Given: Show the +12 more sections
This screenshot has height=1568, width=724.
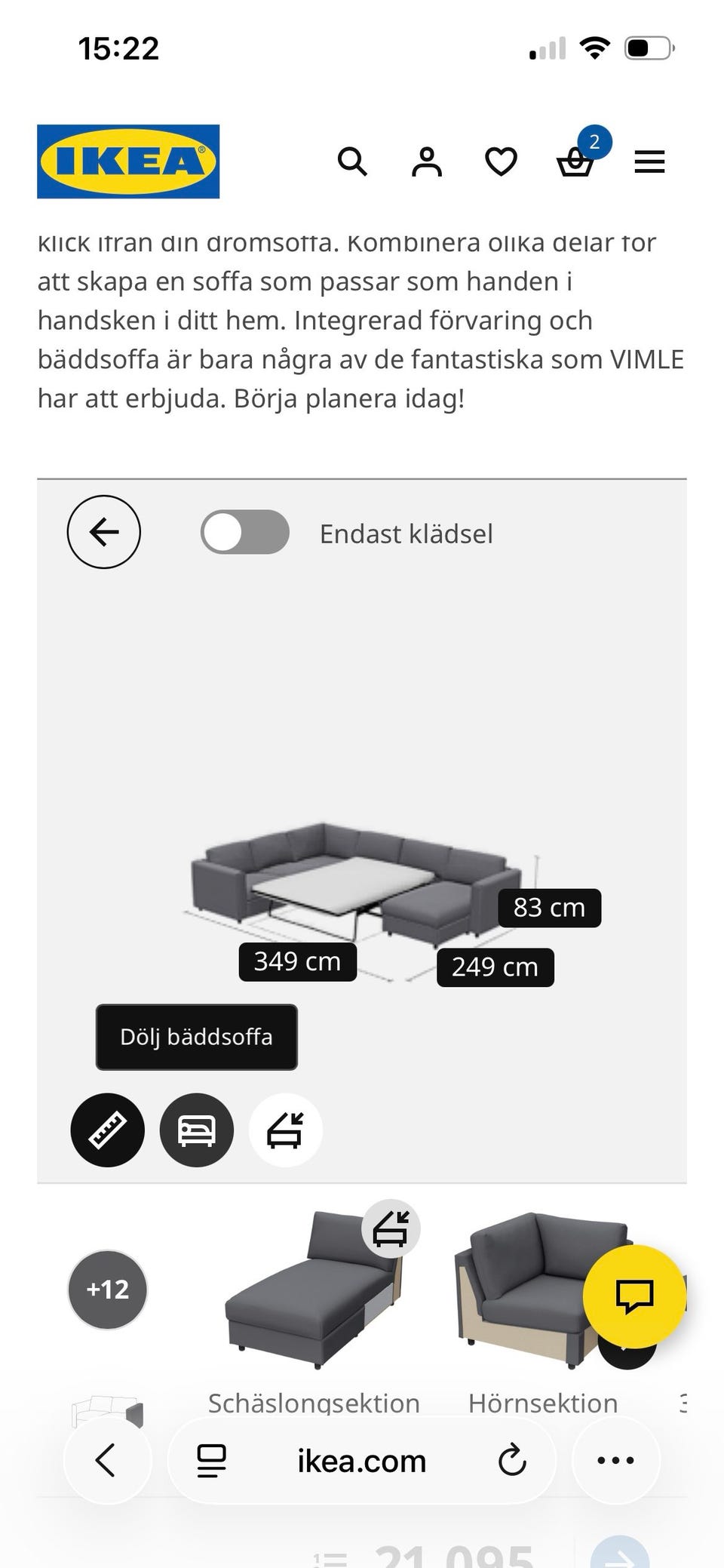Looking at the screenshot, I should [108, 1290].
